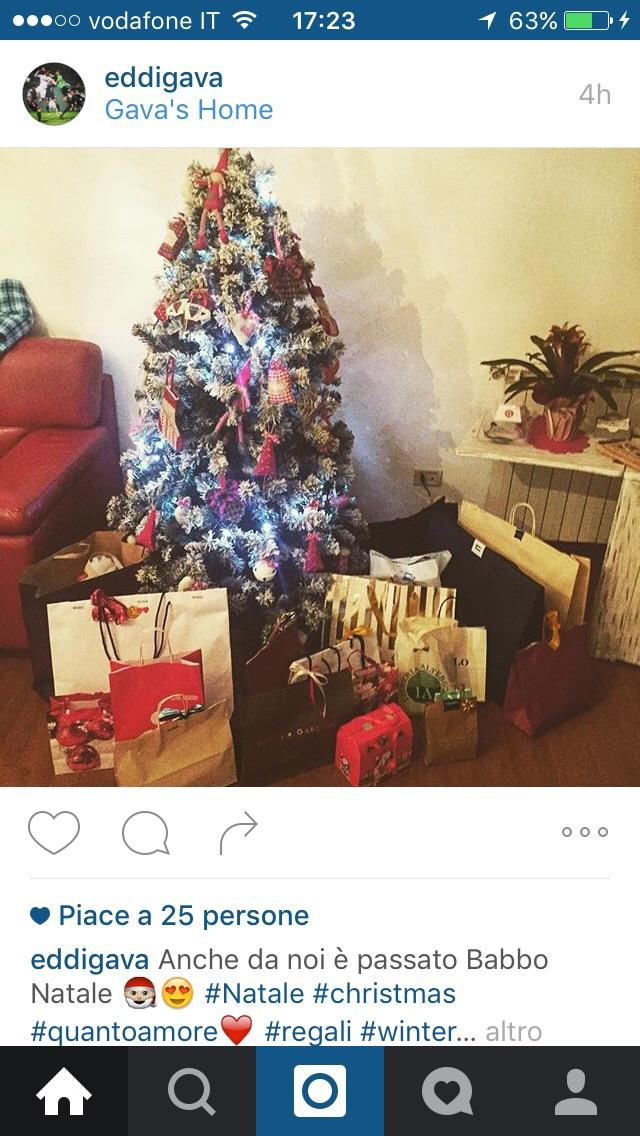
Task: Open the Gava's Home location
Action: click(x=188, y=110)
